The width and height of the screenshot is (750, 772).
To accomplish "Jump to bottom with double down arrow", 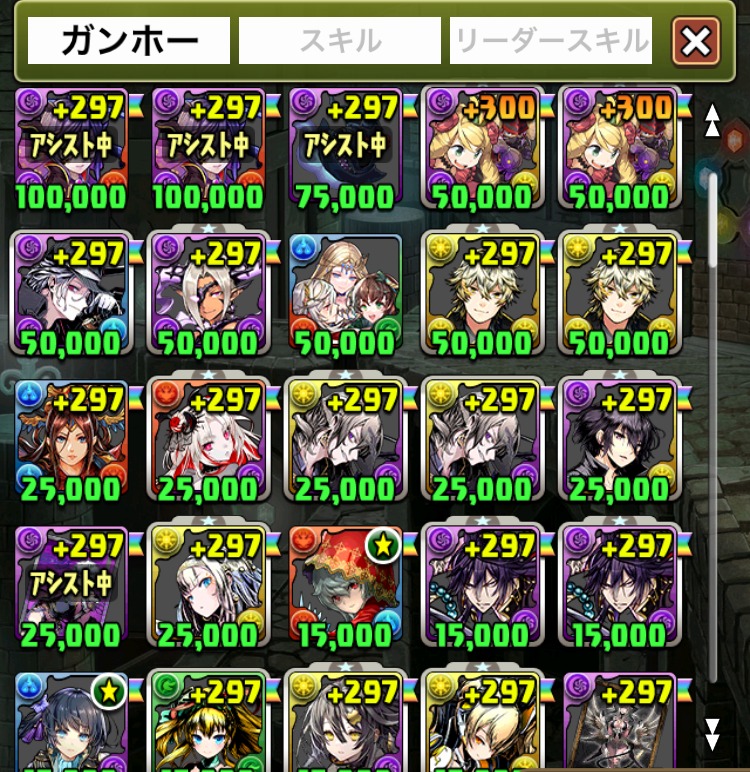I will click(x=712, y=733).
